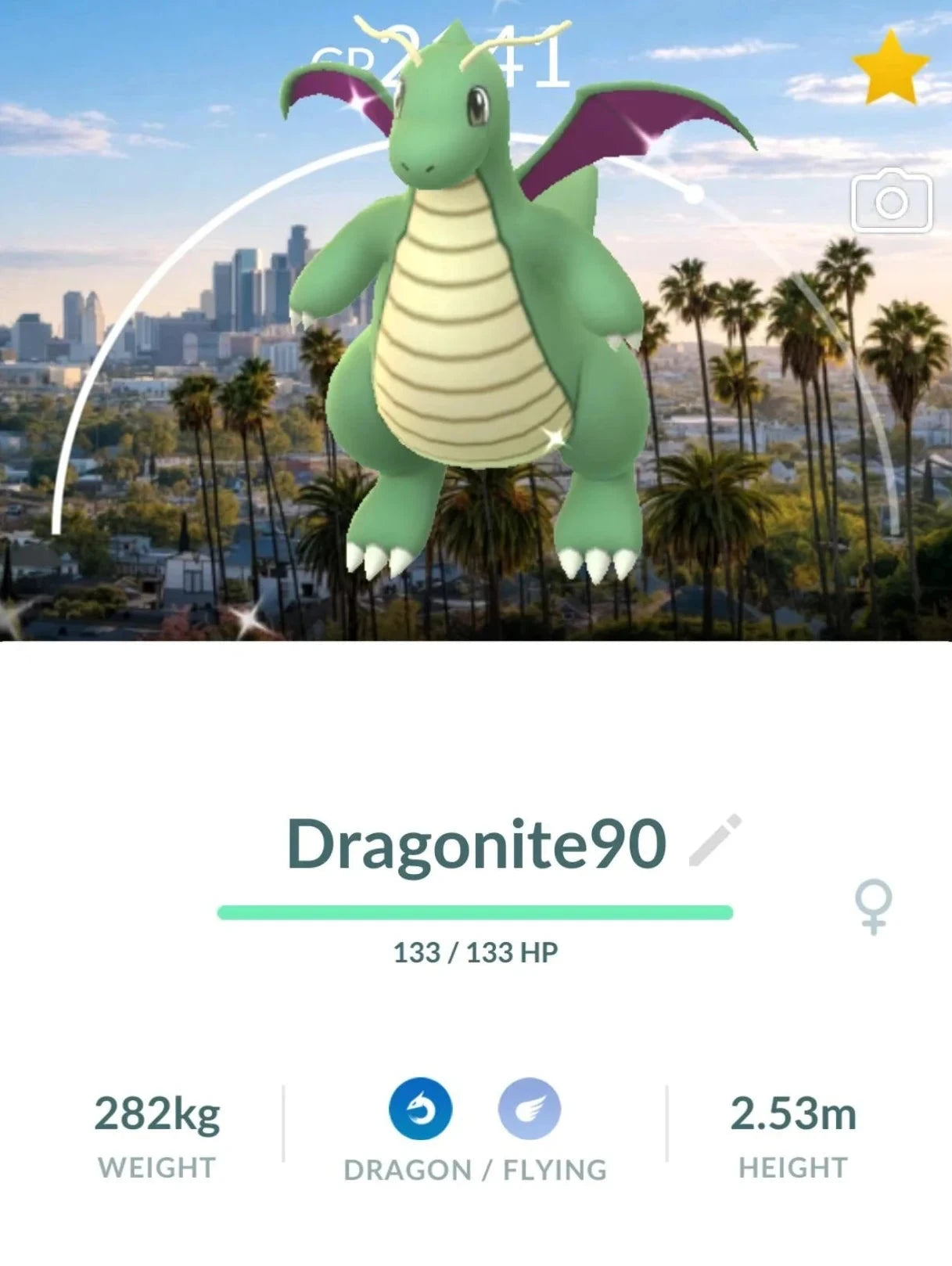
Task: Tap the 133 / 133 HP text
Action: 476,951
